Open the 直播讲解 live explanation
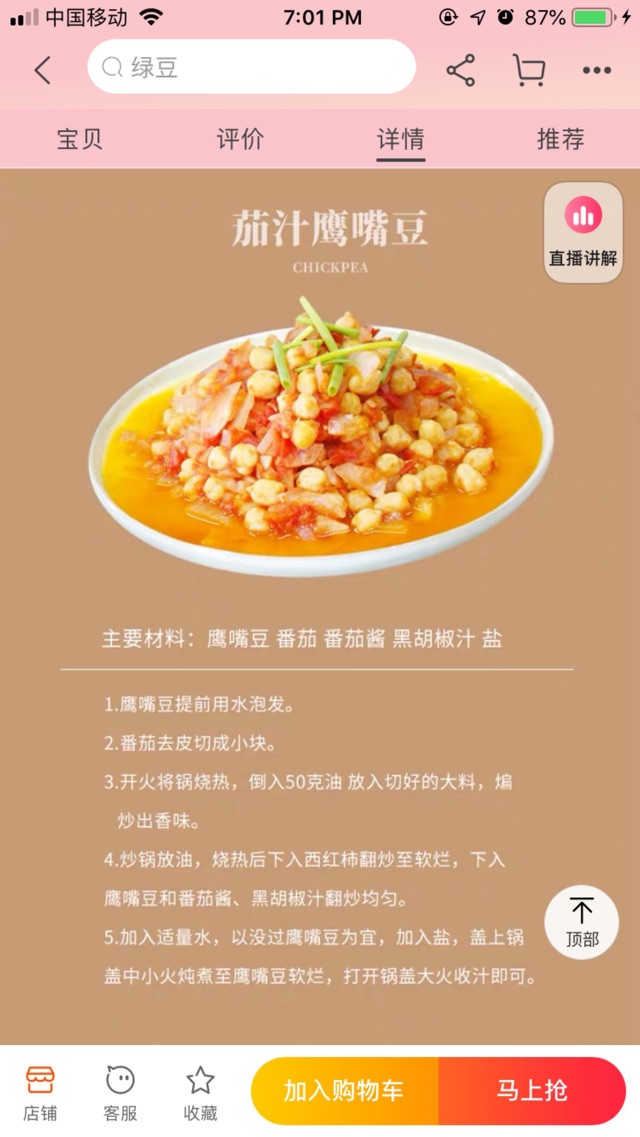The width and height of the screenshot is (640, 1137). tap(583, 232)
